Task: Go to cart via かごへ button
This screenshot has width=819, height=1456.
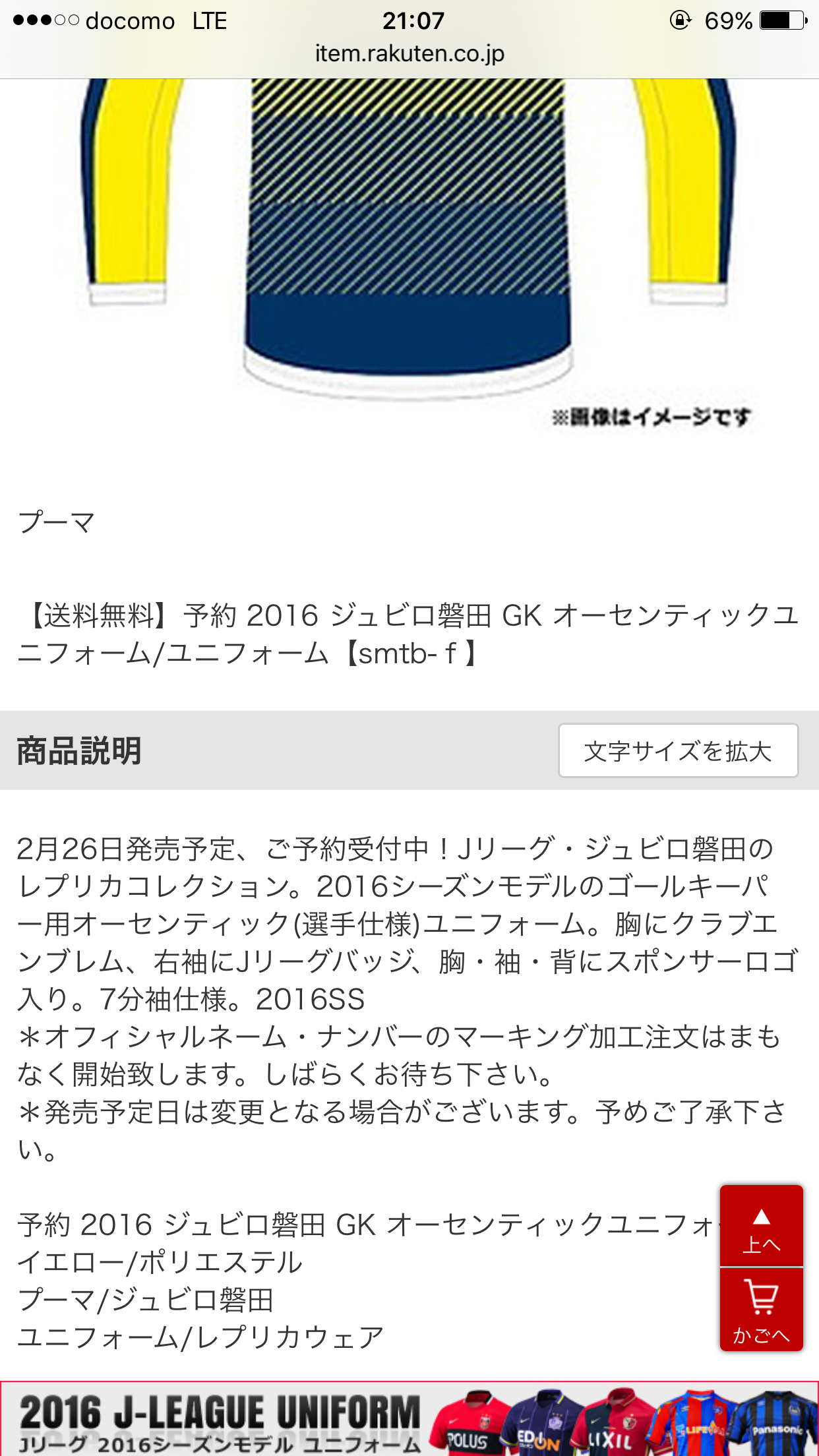Action: point(761,1310)
